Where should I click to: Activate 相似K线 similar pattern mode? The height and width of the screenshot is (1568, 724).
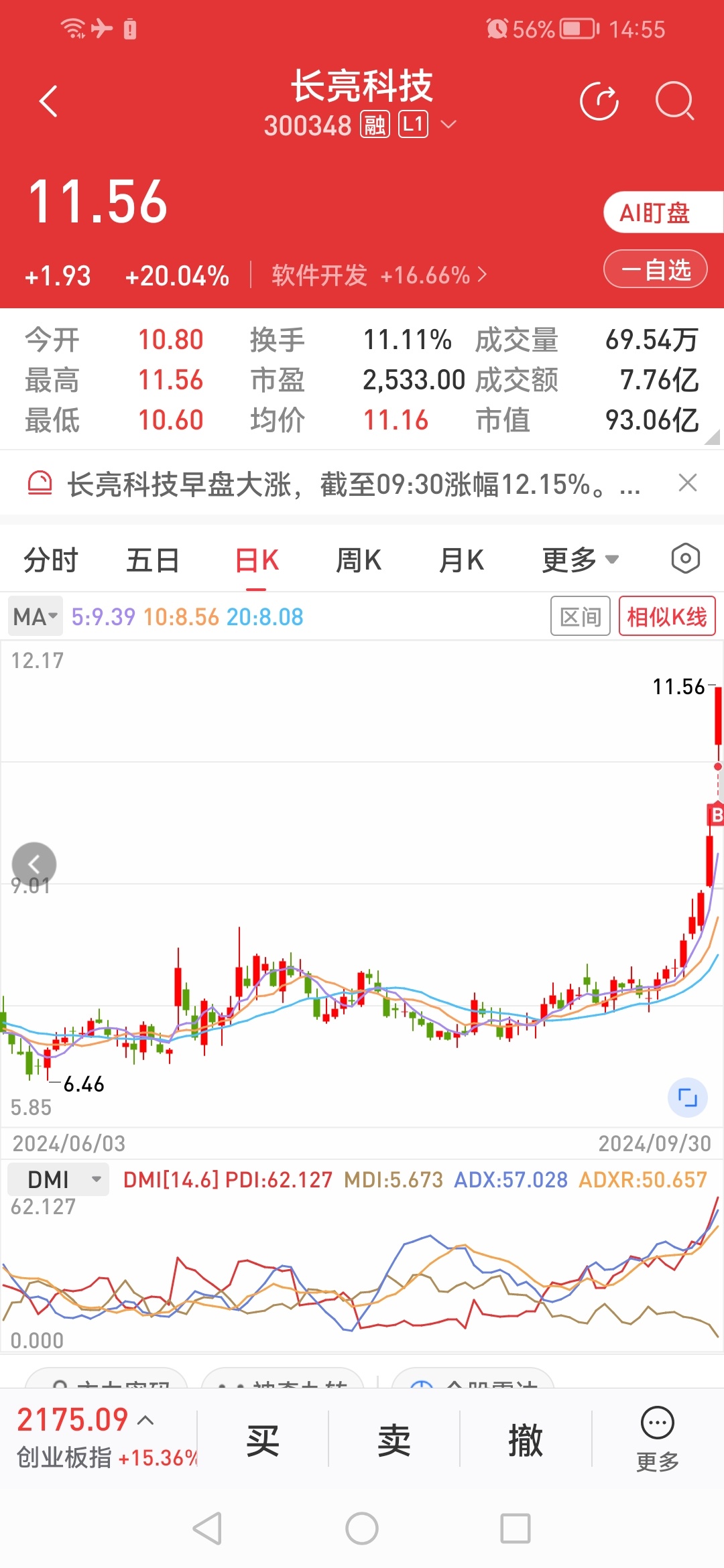click(x=666, y=616)
